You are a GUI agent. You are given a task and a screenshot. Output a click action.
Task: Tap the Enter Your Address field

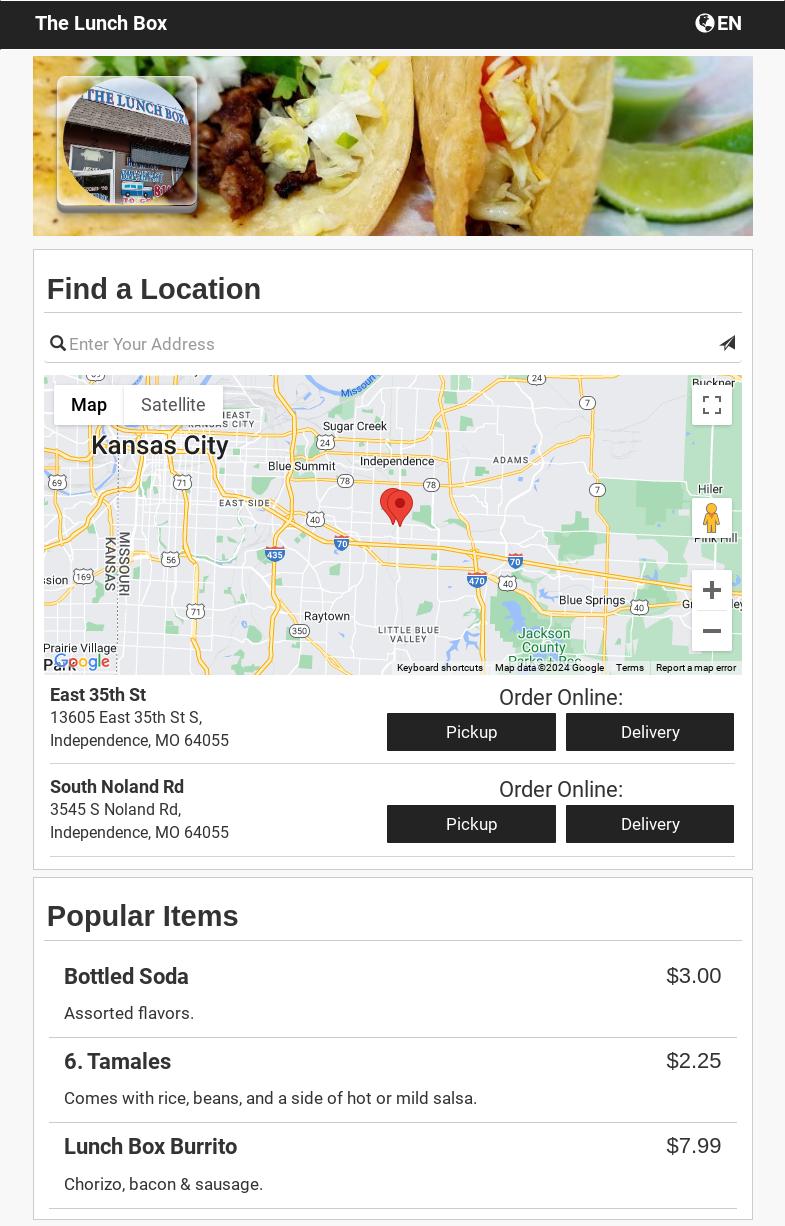[390, 344]
